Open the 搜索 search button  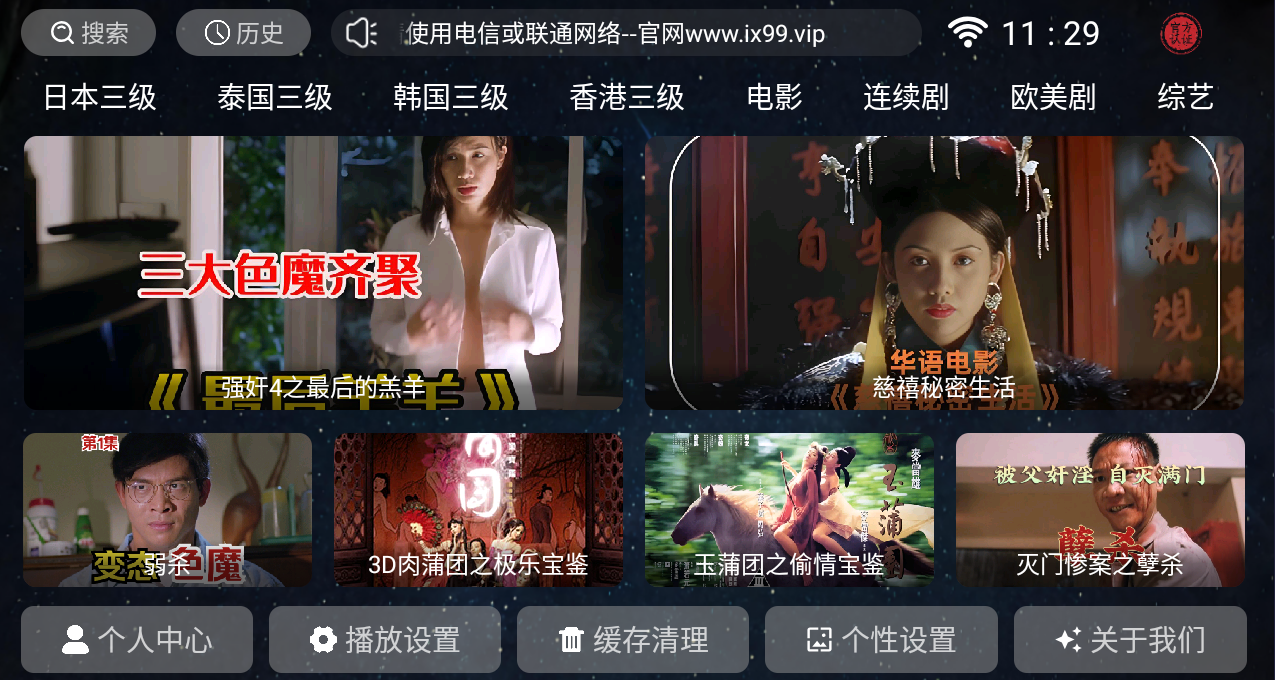(88, 33)
